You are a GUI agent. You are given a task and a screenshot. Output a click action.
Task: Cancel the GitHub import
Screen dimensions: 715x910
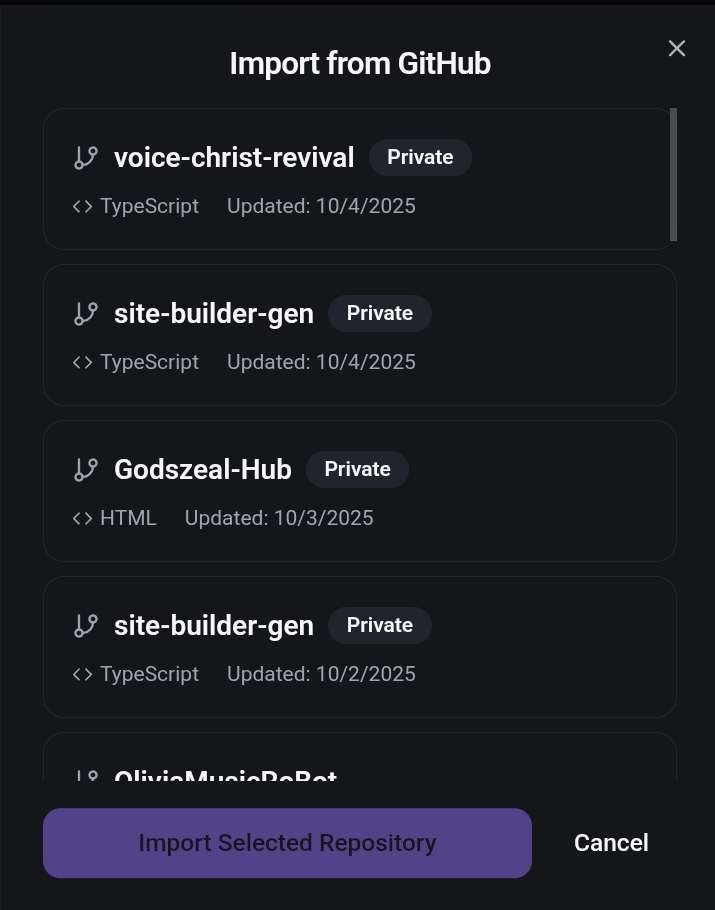coord(611,843)
